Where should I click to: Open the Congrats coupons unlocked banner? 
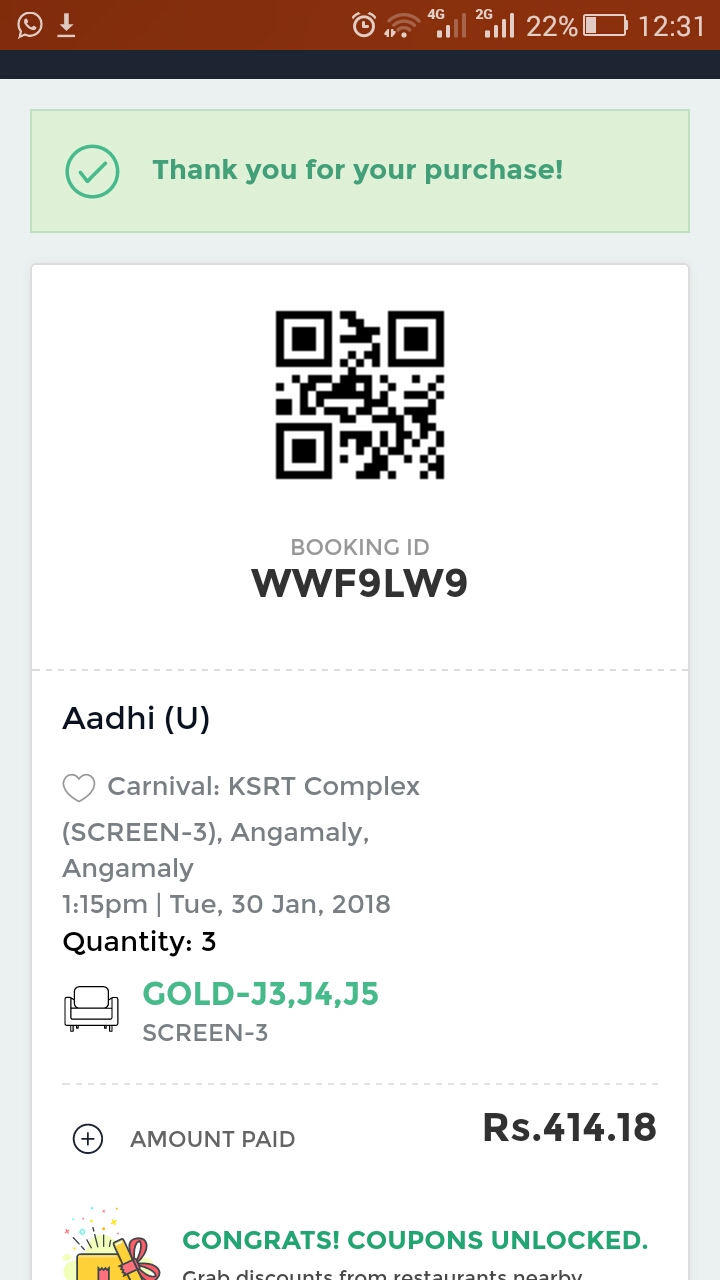point(414,1243)
